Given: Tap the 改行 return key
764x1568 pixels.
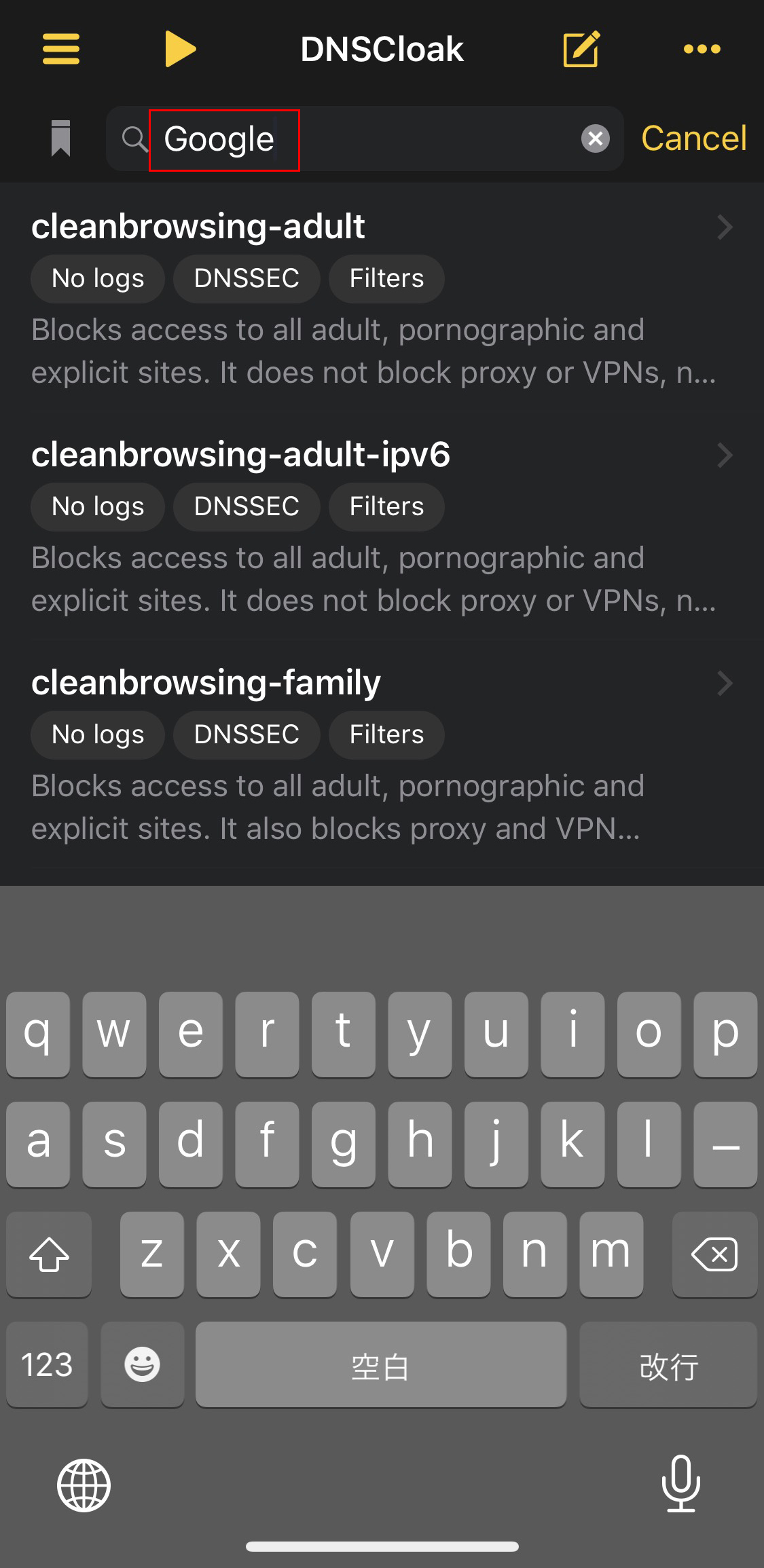Looking at the screenshot, I should coord(668,1364).
